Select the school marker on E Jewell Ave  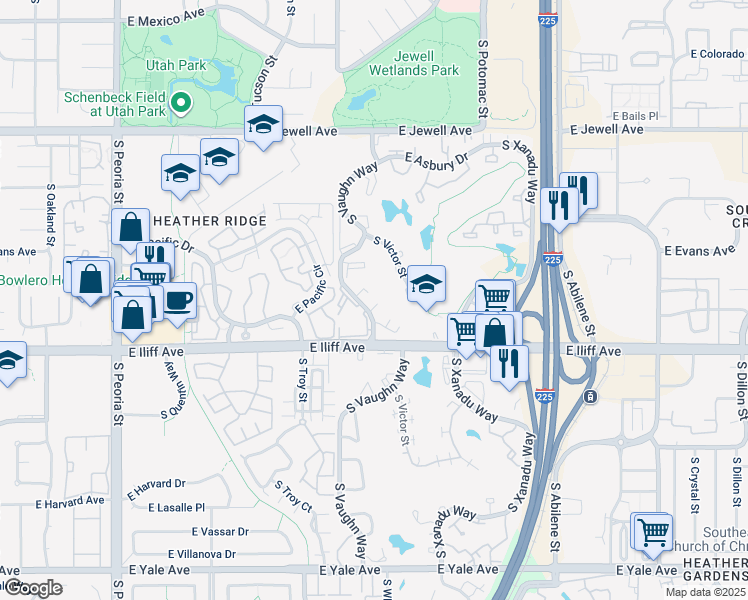263,125
